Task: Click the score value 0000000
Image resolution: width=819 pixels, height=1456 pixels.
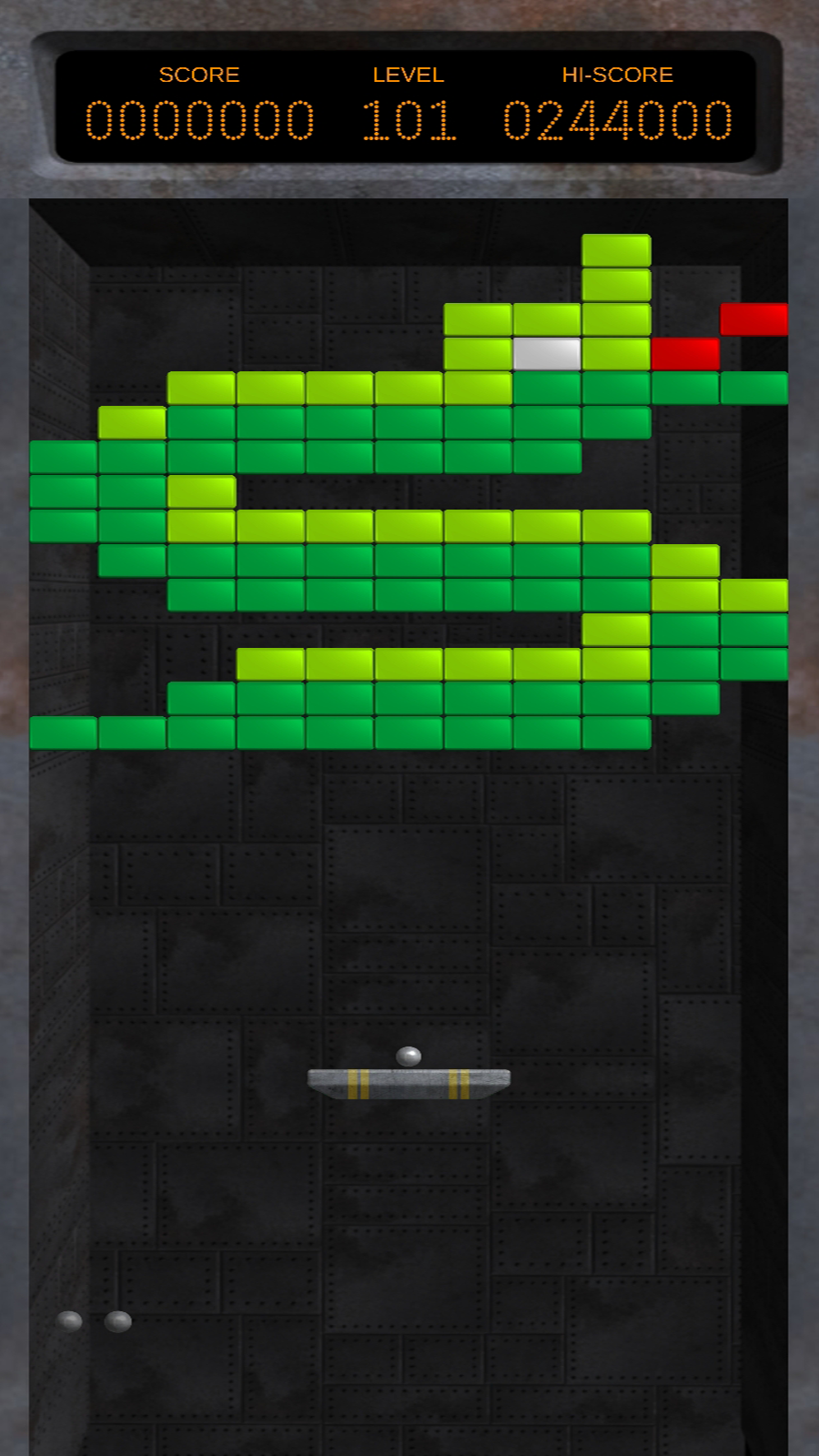Action: (199, 118)
